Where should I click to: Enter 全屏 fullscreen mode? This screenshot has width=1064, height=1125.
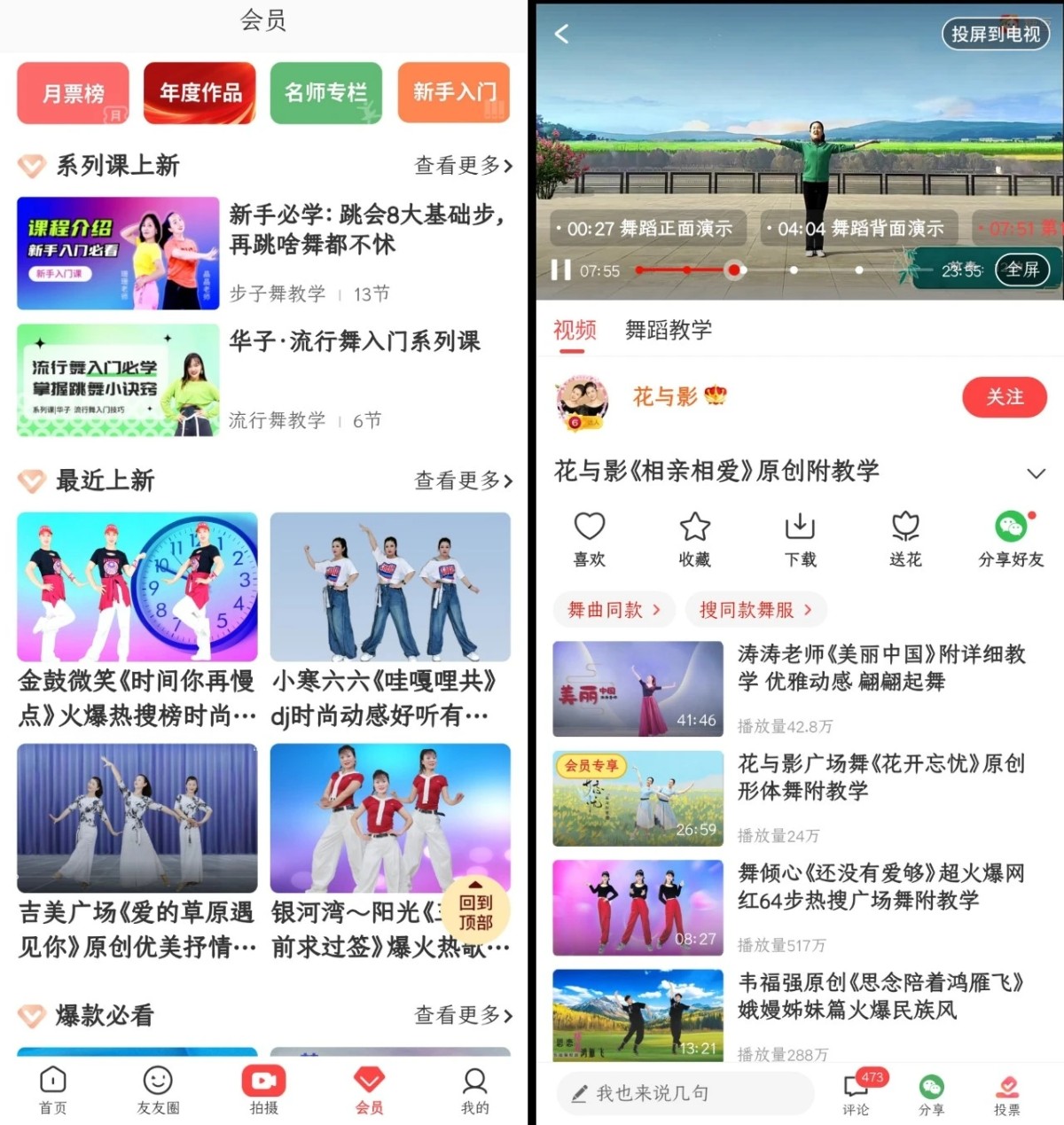click(x=1022, y=270)
